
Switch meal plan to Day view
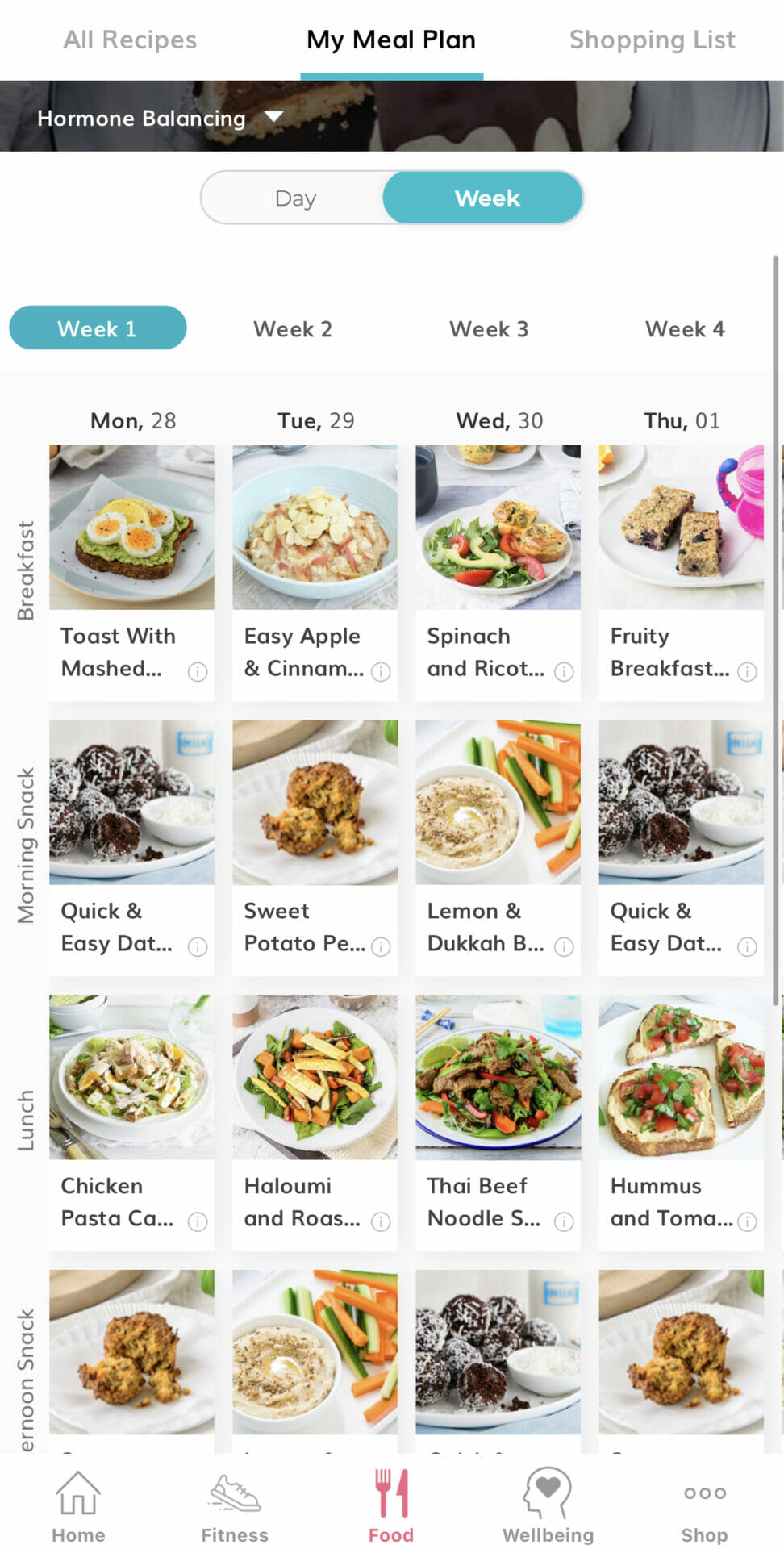point(295,198)
